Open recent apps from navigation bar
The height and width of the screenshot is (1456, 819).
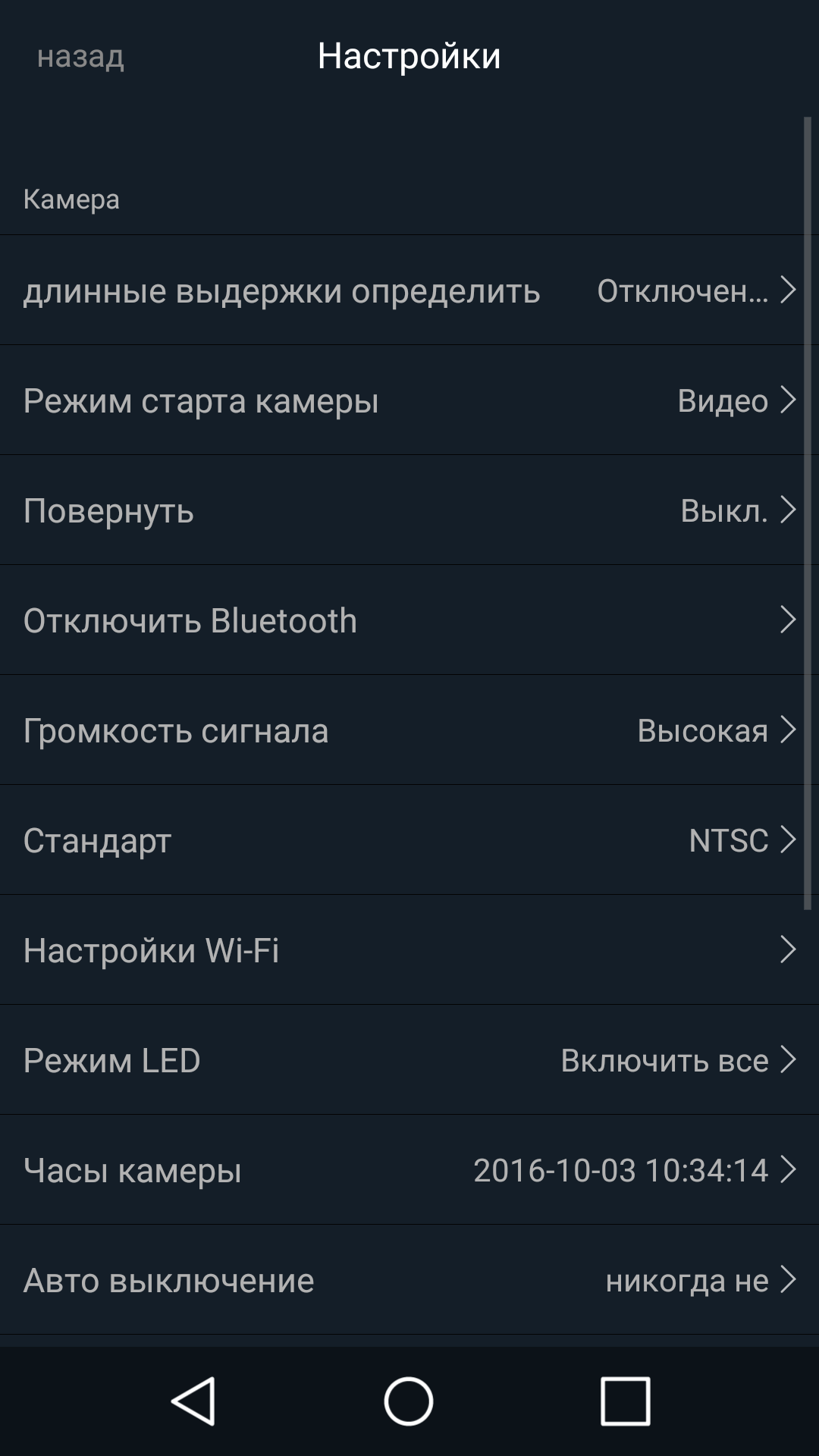click(x=625, y=1401)
